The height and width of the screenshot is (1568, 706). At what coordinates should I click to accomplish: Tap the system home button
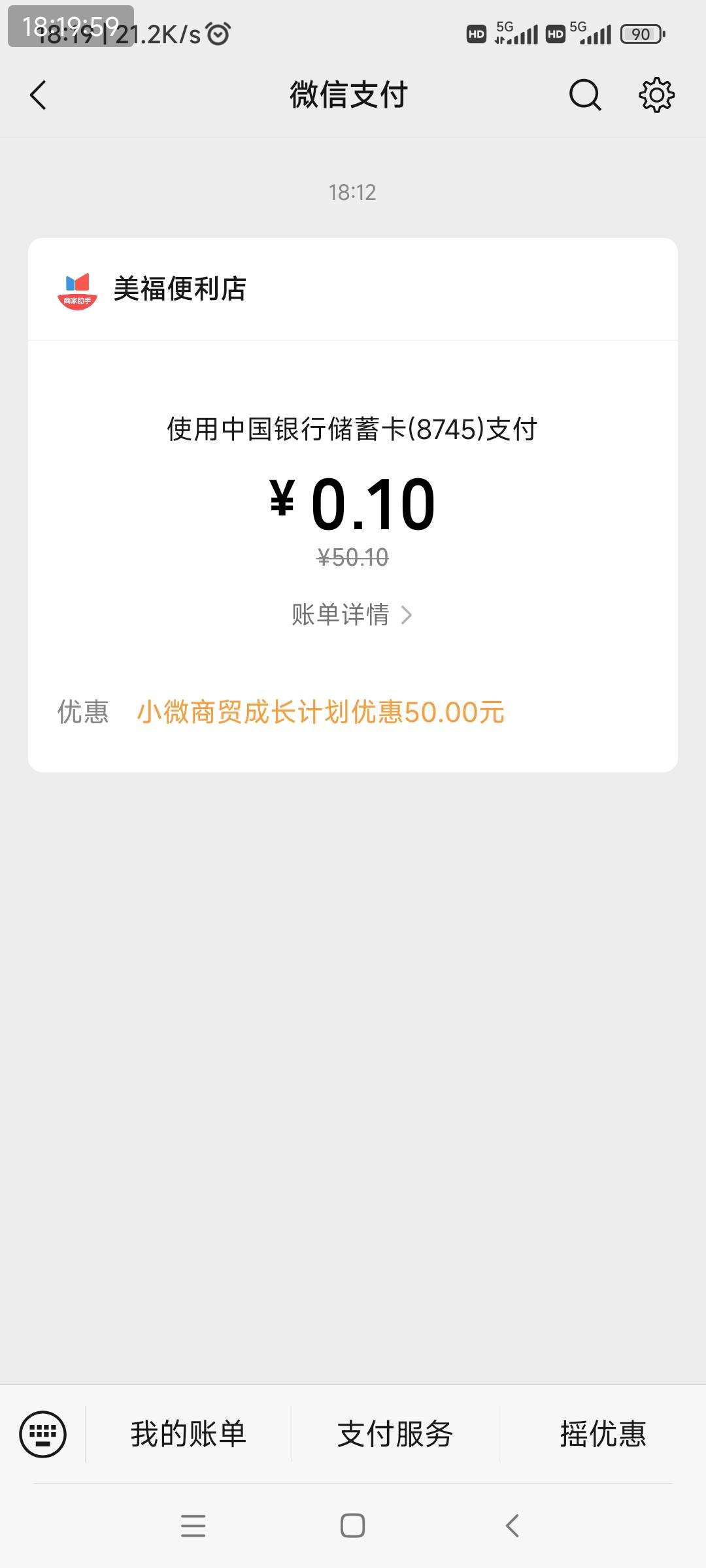click(x=353, y=1526)
